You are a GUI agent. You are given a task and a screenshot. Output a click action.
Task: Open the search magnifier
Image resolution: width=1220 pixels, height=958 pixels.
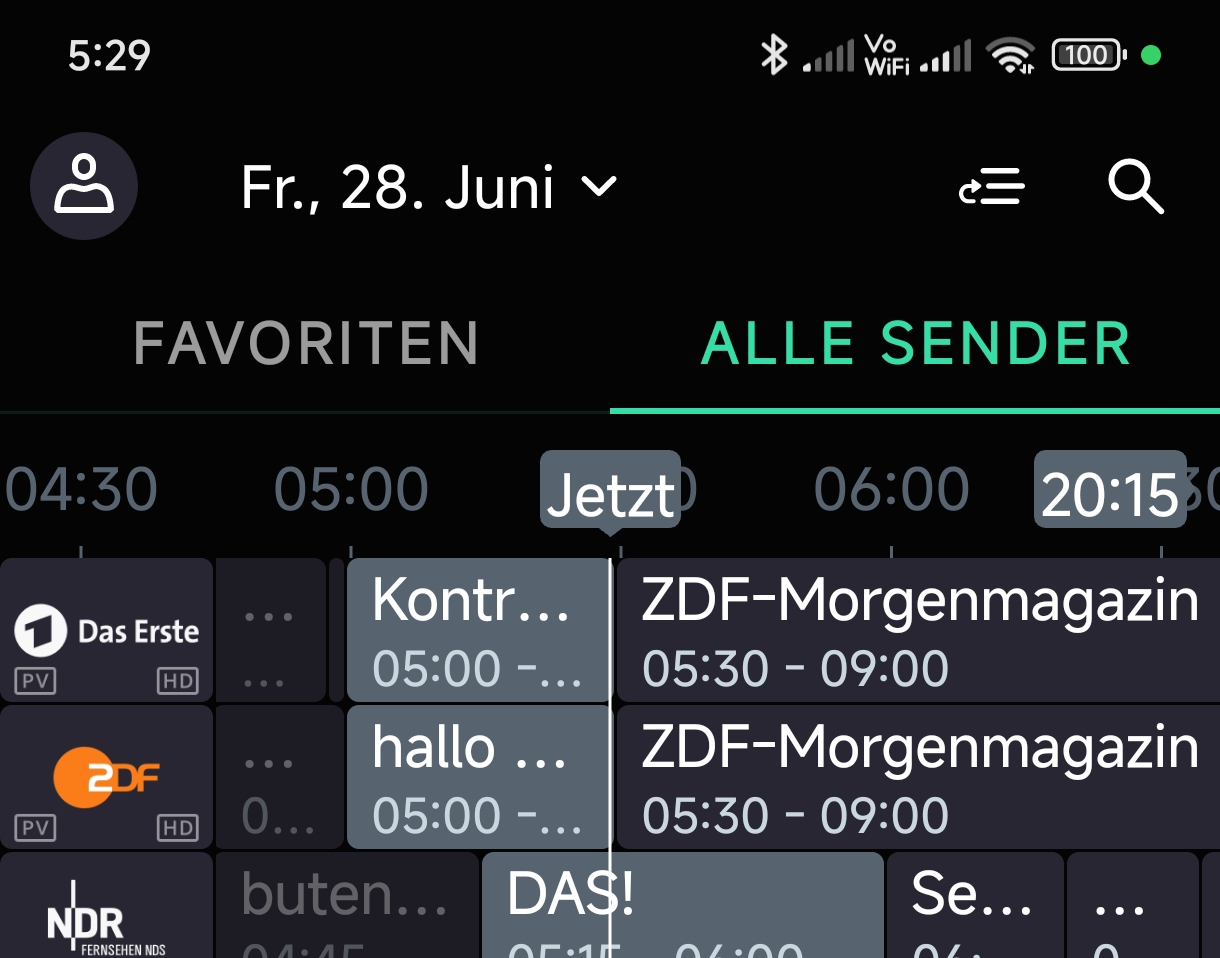click(1135, 187)
